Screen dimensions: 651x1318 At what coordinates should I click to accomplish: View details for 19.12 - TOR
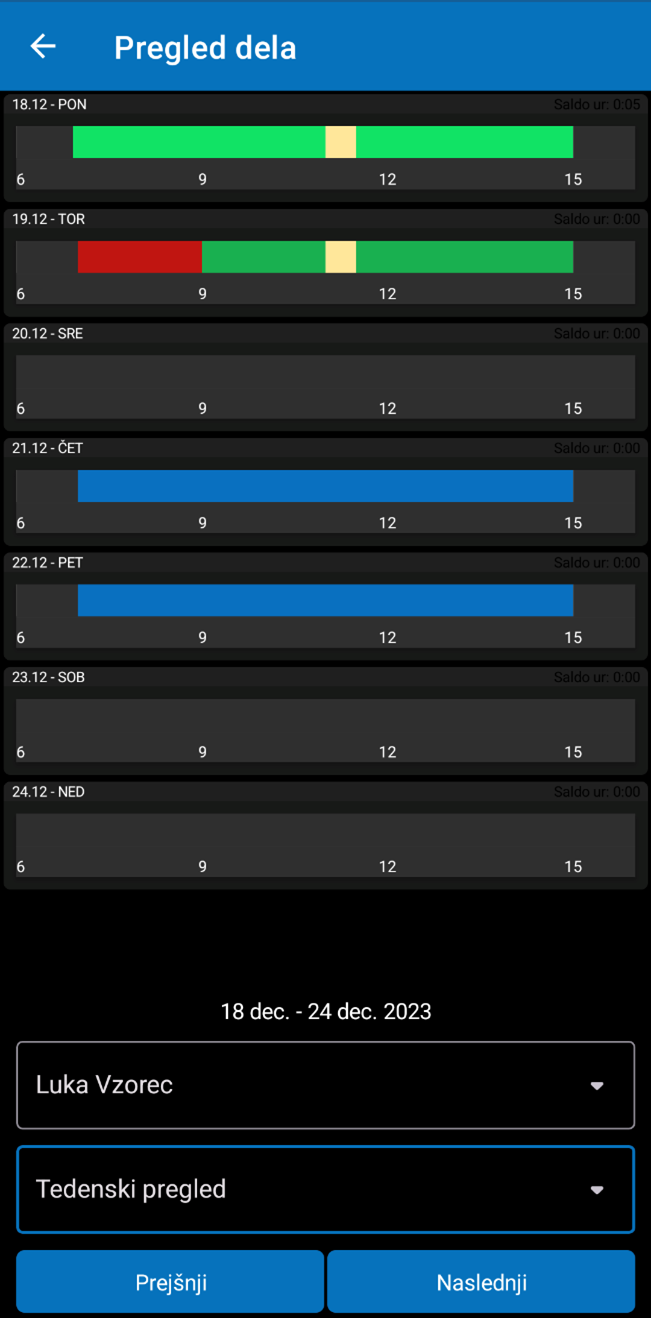click(x=325, y=260)
